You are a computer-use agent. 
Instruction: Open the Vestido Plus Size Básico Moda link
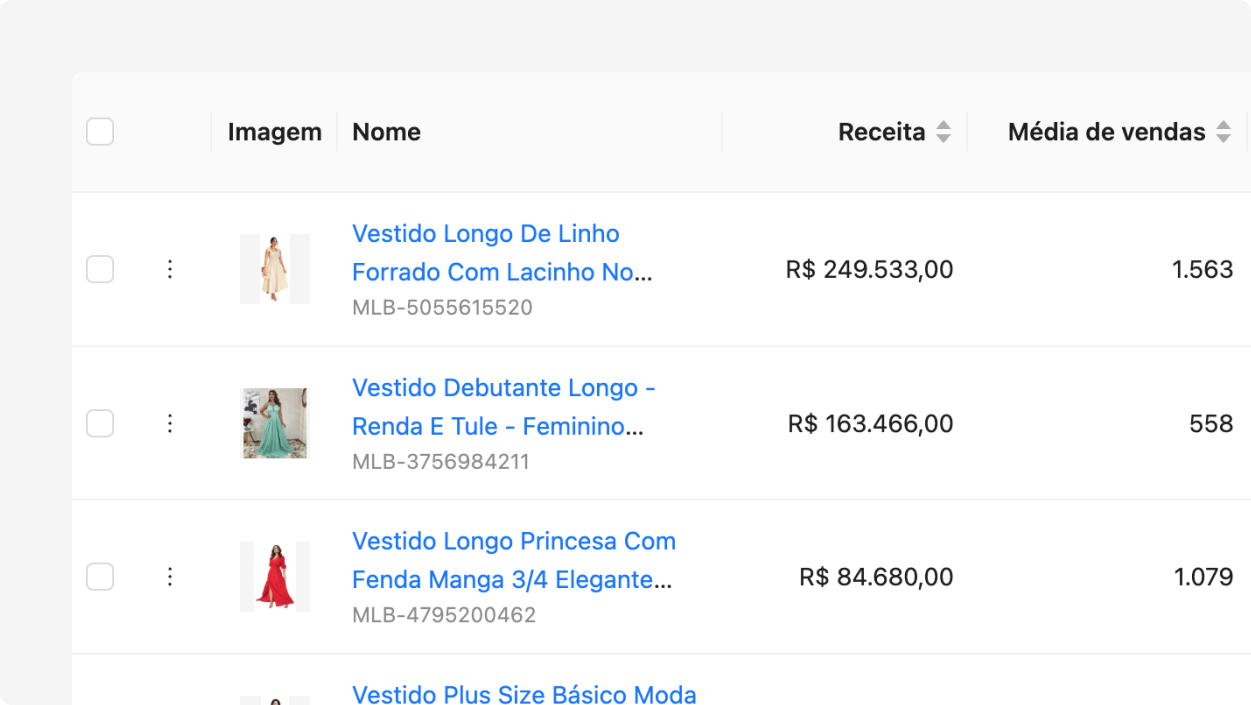[524, 694]
